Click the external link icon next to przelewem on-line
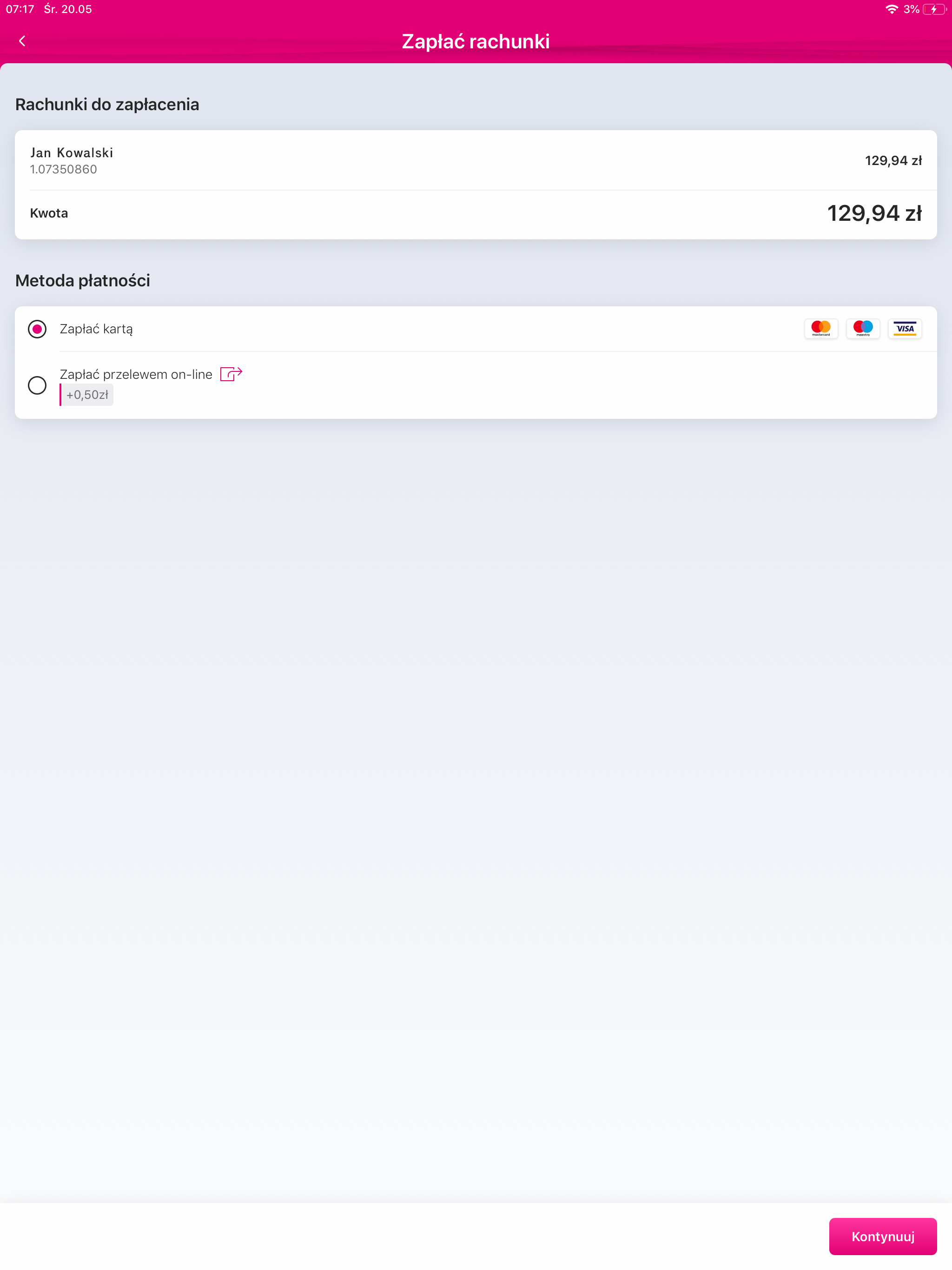The image size is (952, 1270). coord(231,374)
